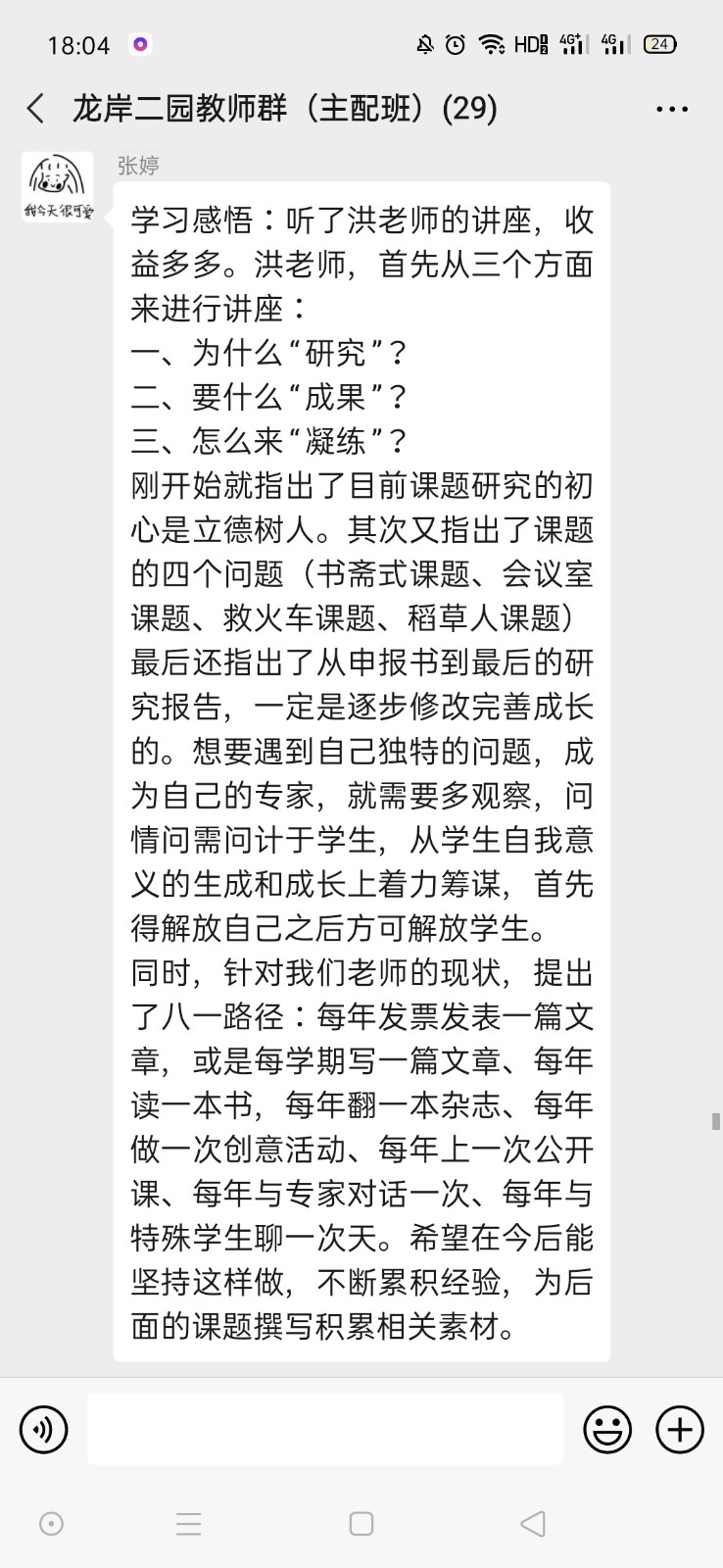Open the emoji picker
Viewport: 723px width, 1568px height.
[x=607, y=1430]
